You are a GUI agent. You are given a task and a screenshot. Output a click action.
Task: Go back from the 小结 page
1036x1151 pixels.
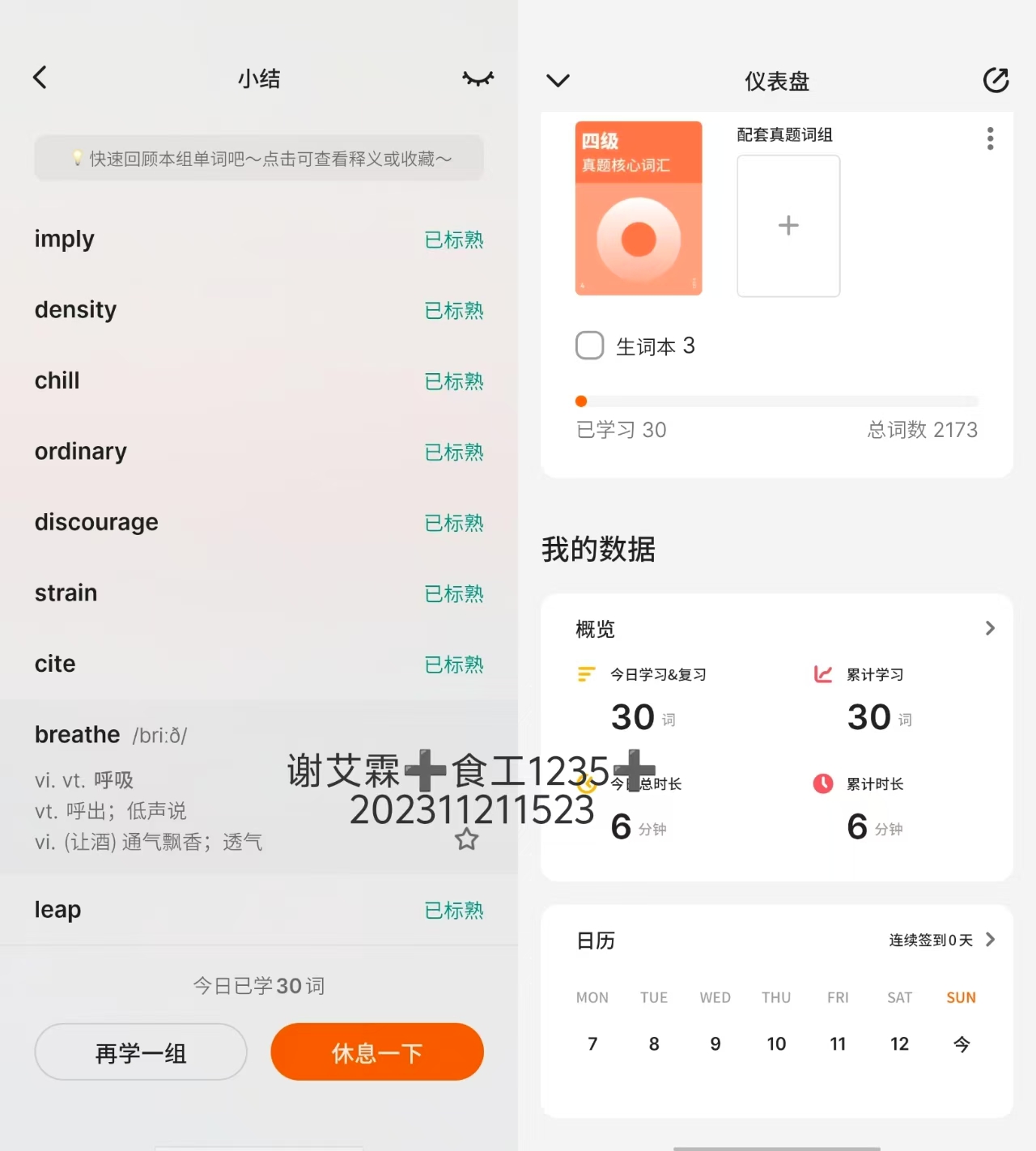coord(40,78)
